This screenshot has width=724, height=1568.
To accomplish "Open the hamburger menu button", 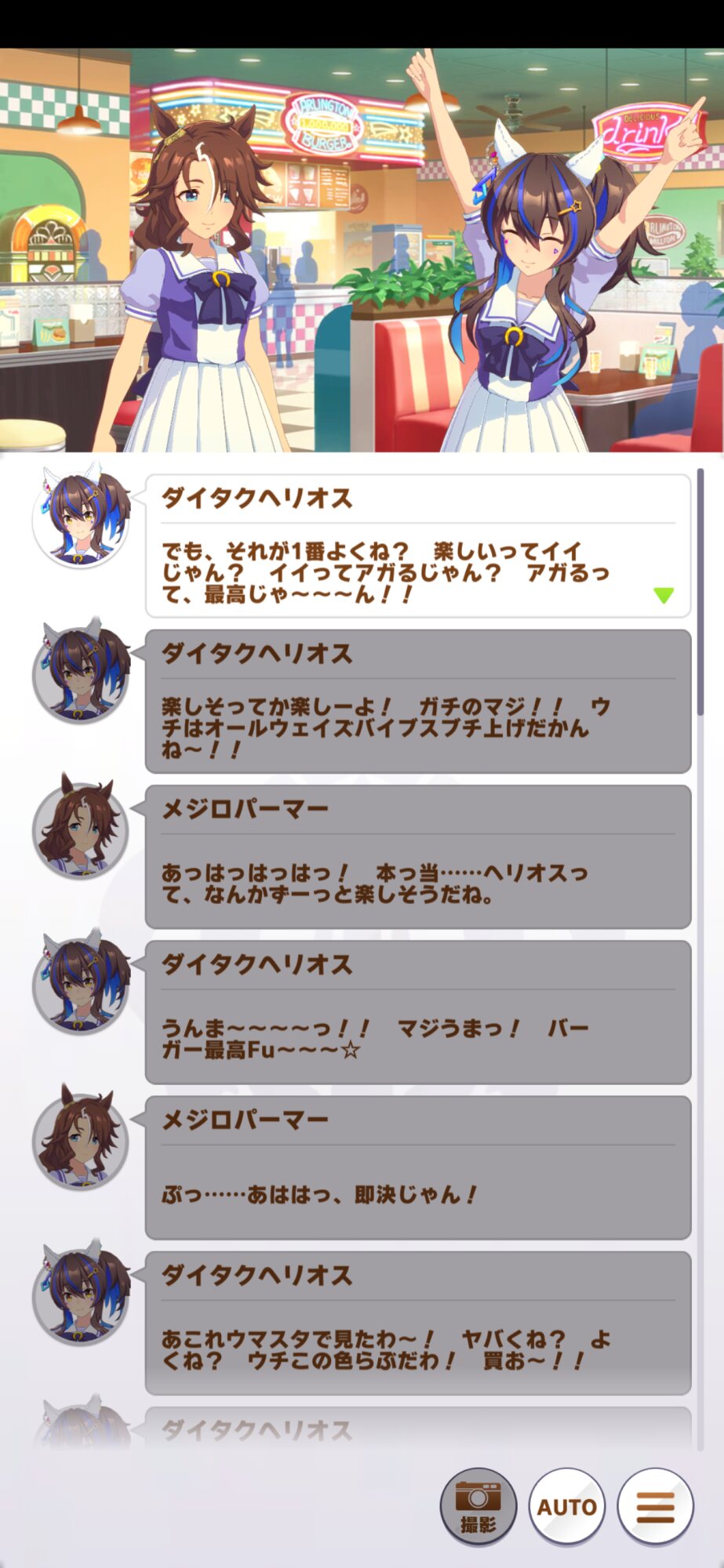I will tap(655, 1506).
